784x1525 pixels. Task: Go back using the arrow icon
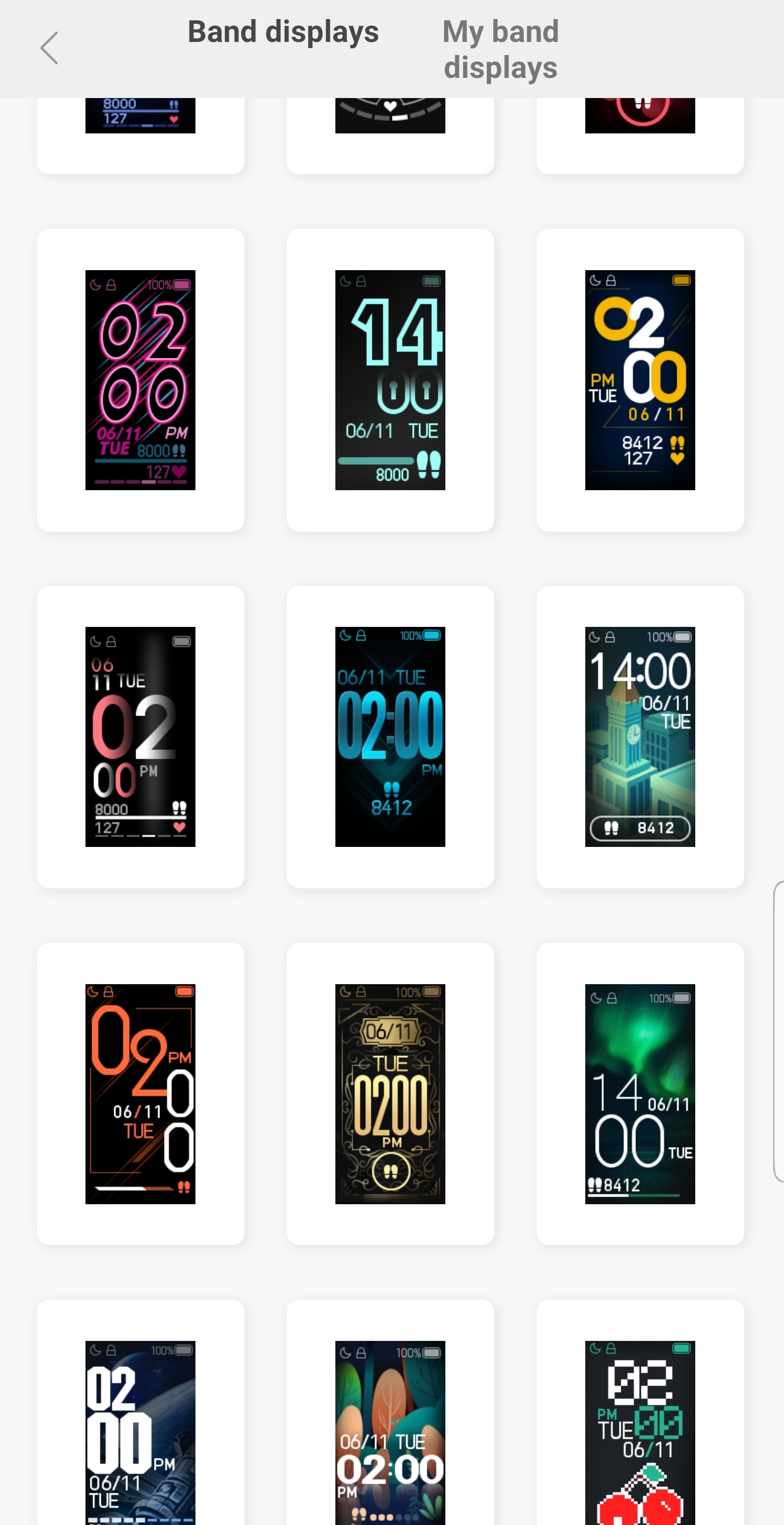coord(50,48)
